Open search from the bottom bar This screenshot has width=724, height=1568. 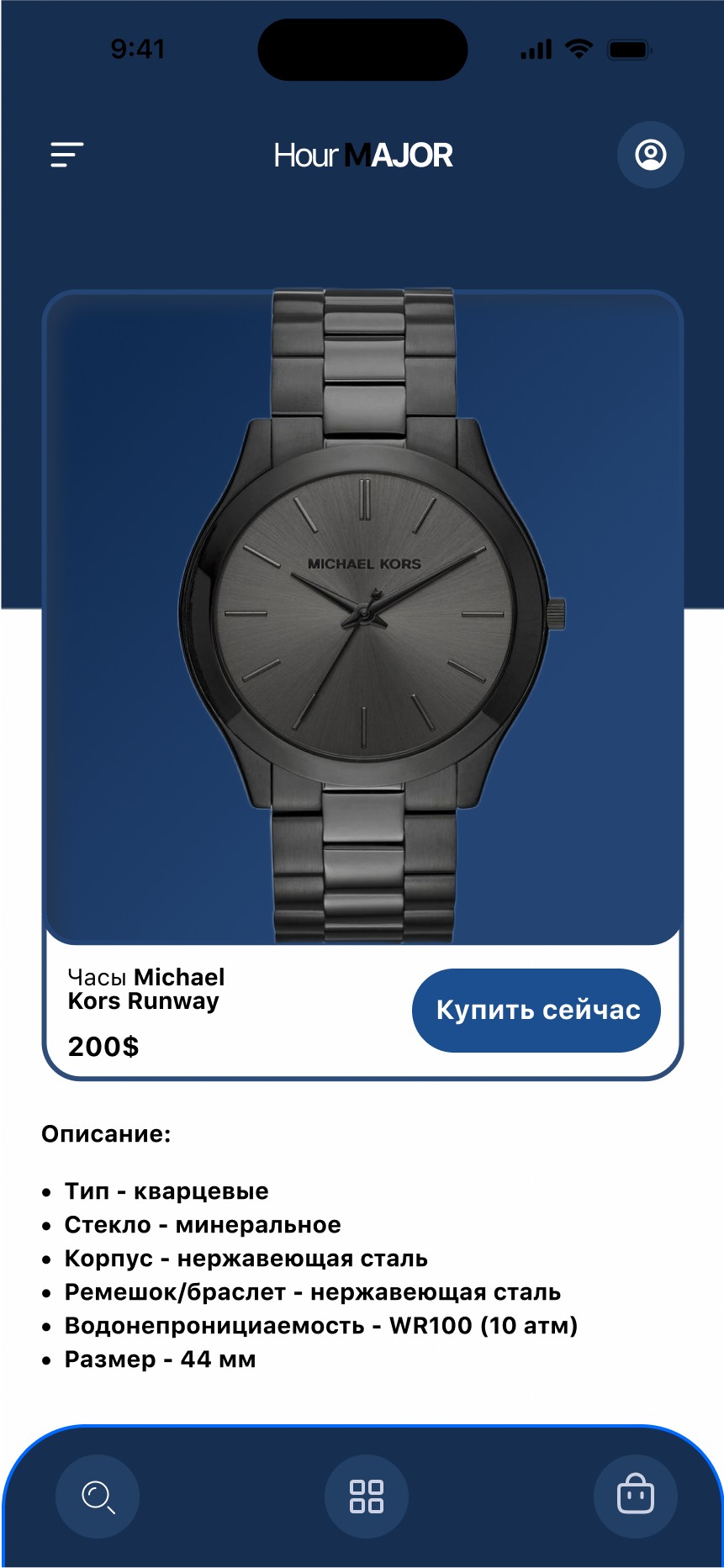pyautogui.click(x=98, y=1497)
